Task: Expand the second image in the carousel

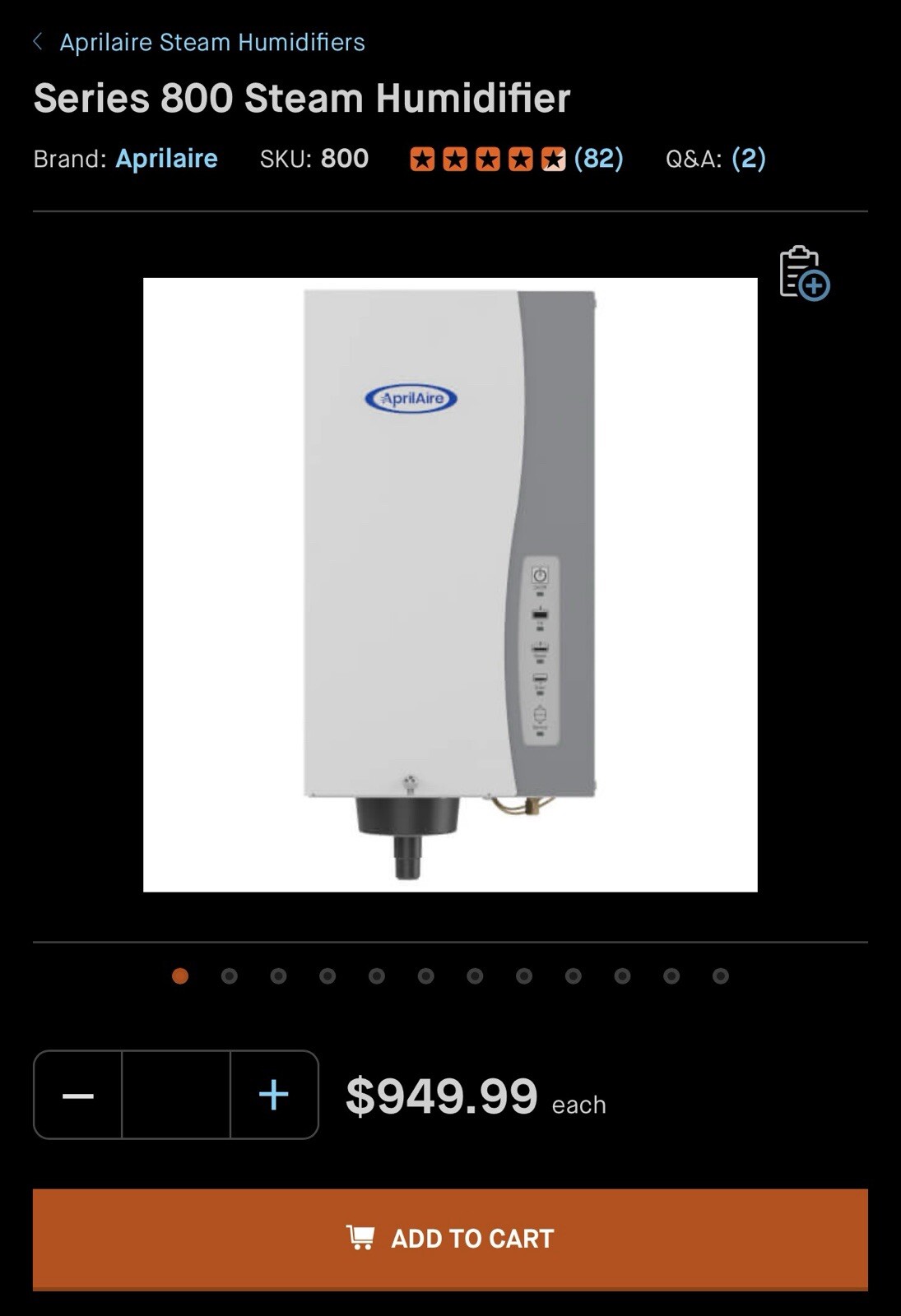Action: tap(228, 977)
